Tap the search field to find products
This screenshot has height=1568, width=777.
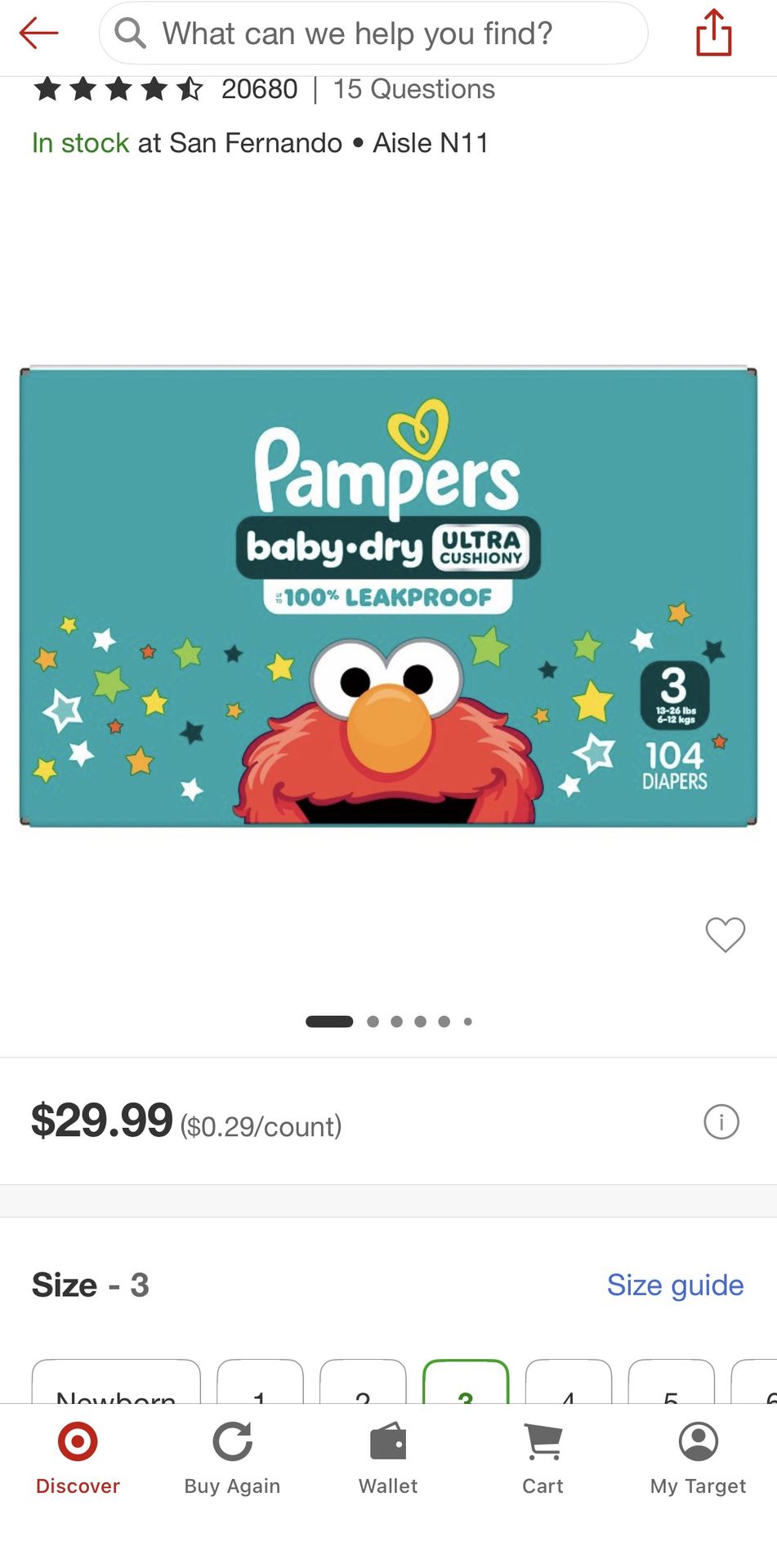pos(373,33)
